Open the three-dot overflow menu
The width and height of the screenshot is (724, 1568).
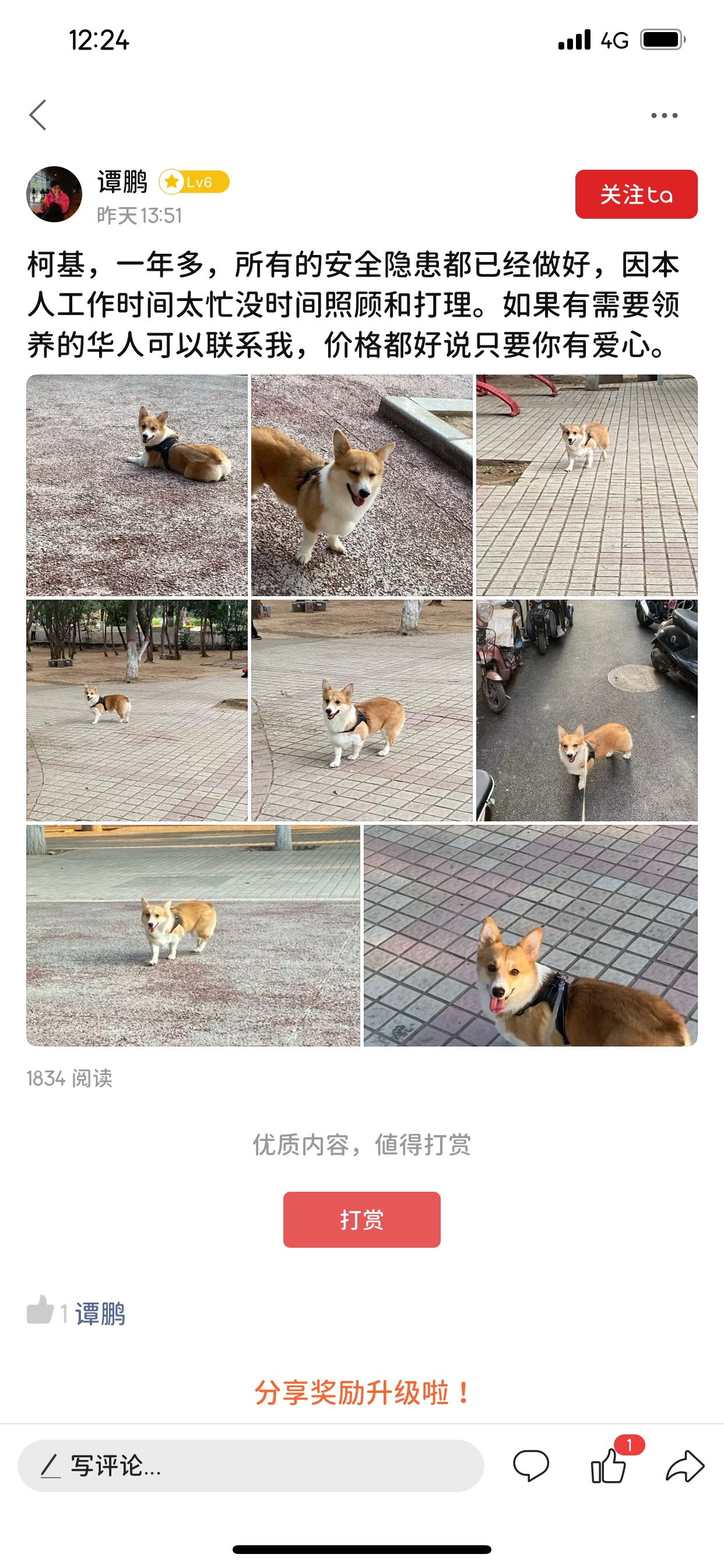pyautogui.click(x=664, y=115)
